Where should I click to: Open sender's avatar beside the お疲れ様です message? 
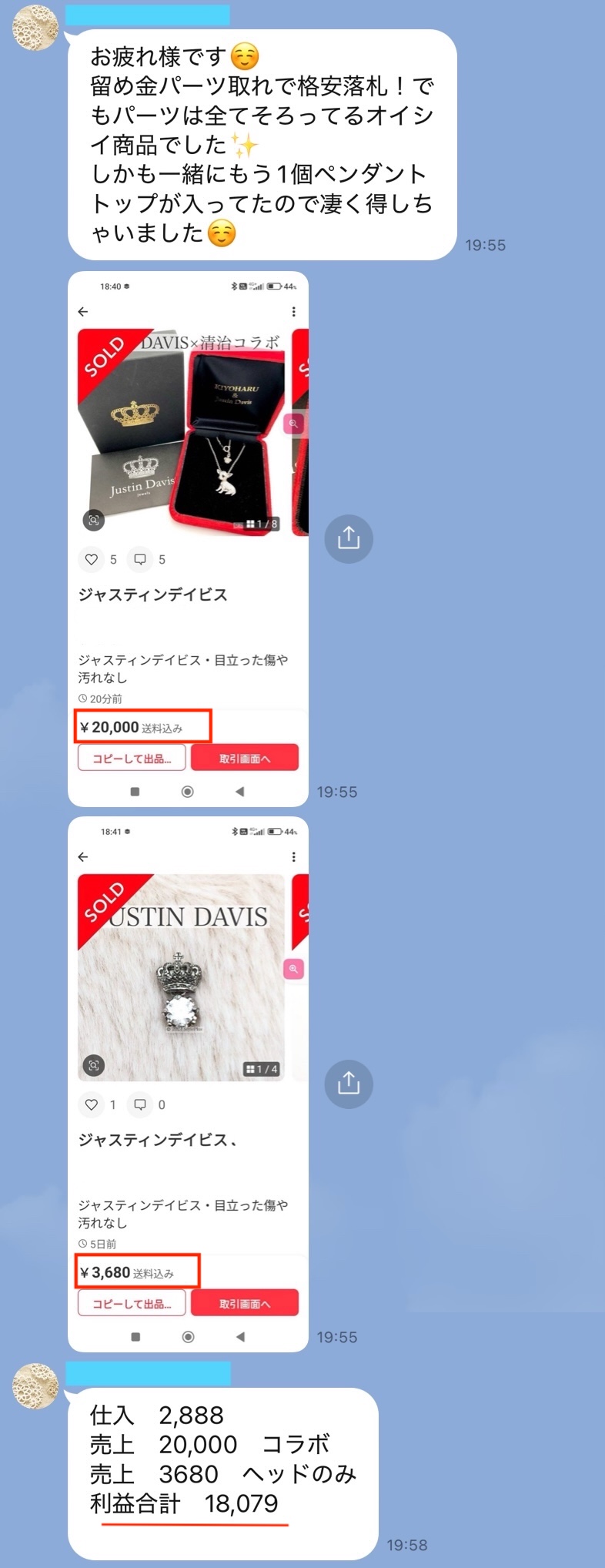(35, 27)
